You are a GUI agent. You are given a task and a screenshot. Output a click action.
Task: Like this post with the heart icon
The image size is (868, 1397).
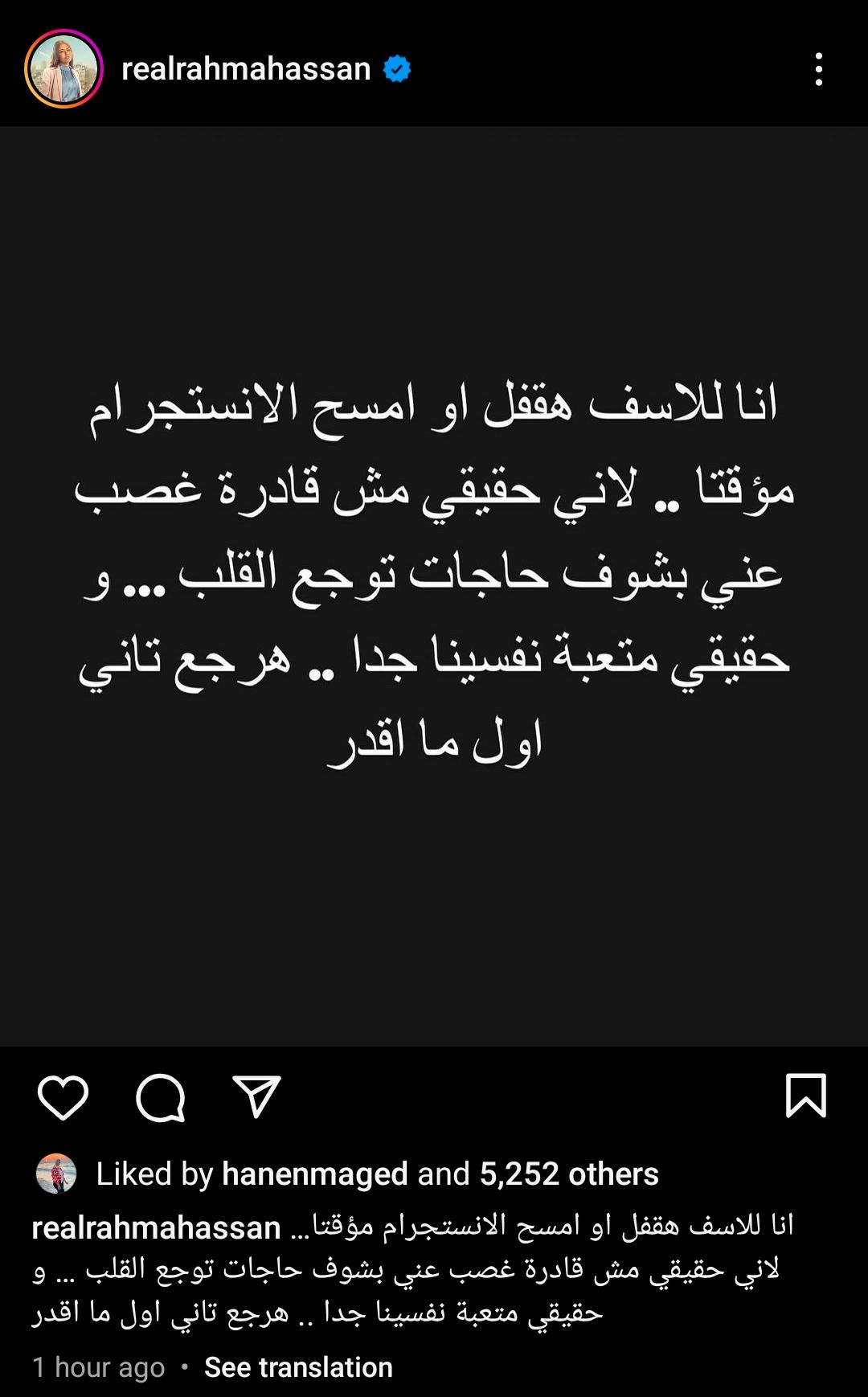click(x=63, y=1097)
